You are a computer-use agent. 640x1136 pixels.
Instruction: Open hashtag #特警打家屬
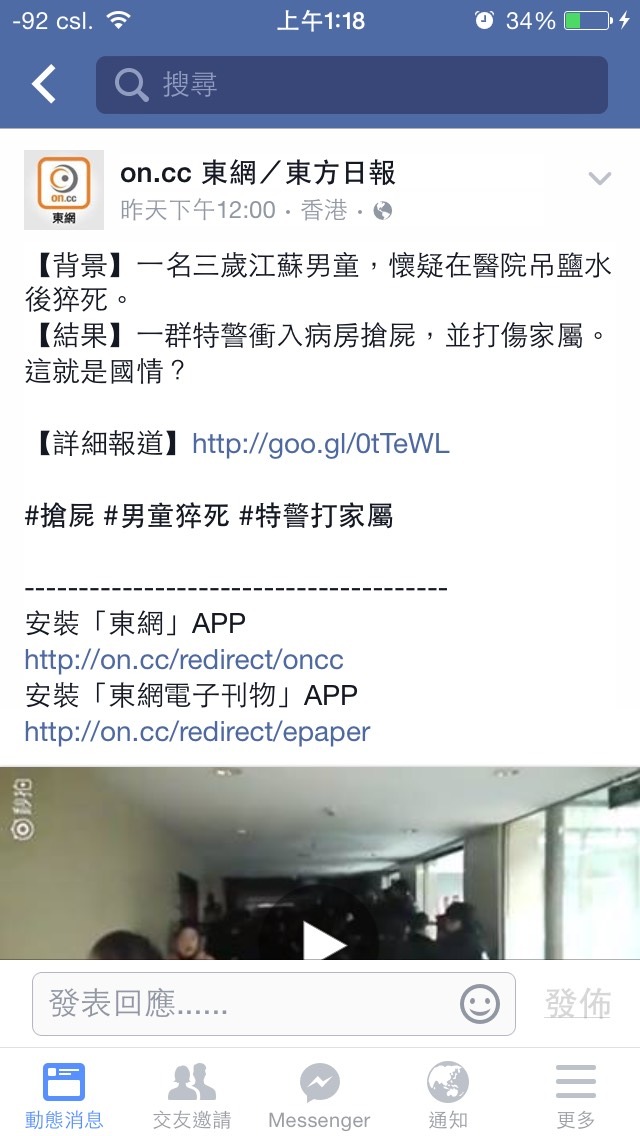pyautogui.click(x=316, y=516)
